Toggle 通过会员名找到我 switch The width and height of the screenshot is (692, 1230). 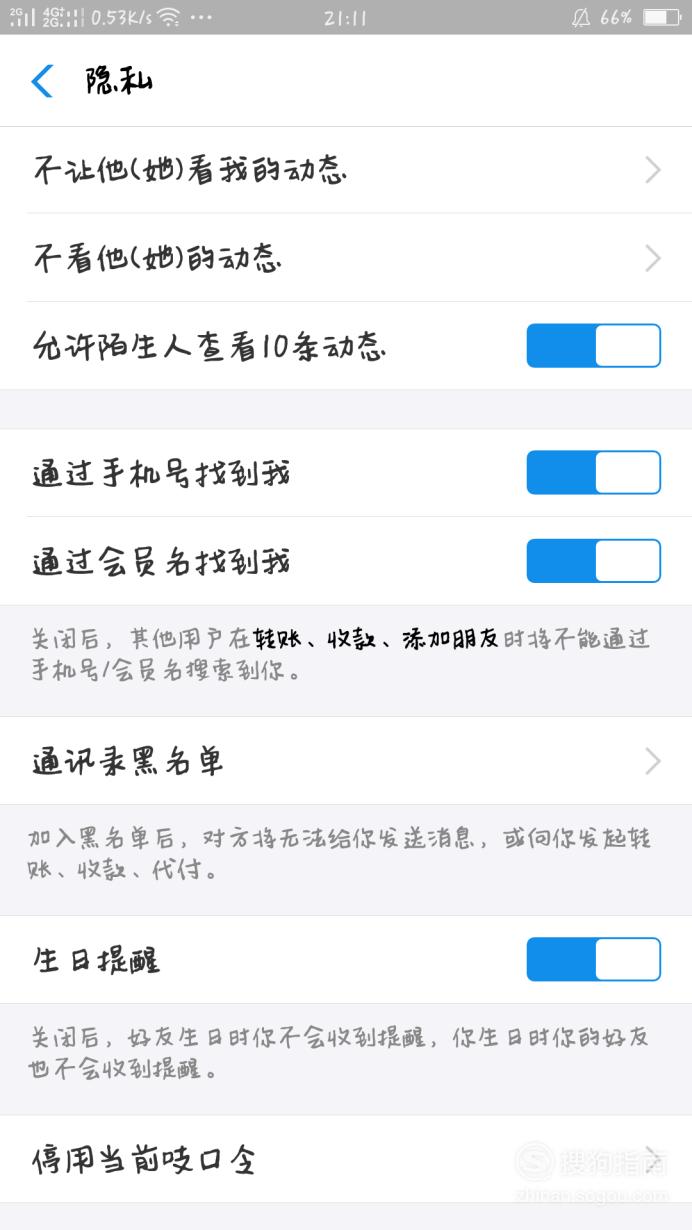click(x=593, y=561)
